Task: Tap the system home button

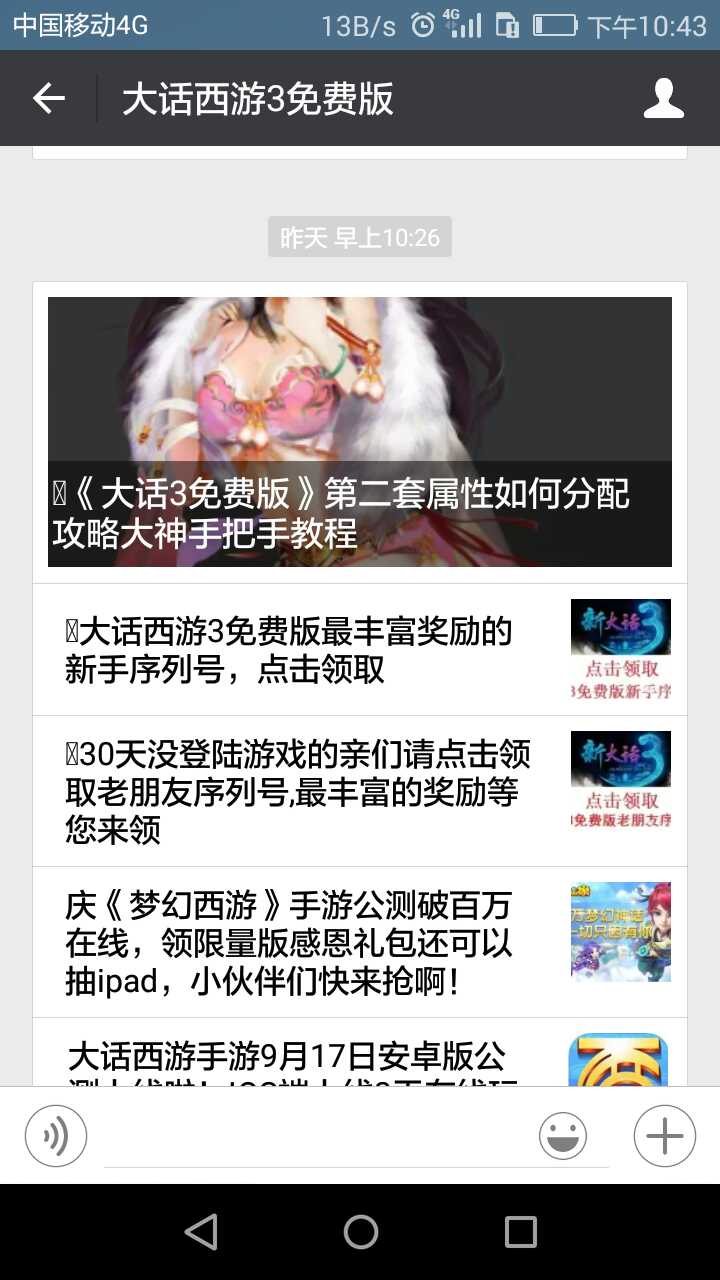Action: point(360,1232)
